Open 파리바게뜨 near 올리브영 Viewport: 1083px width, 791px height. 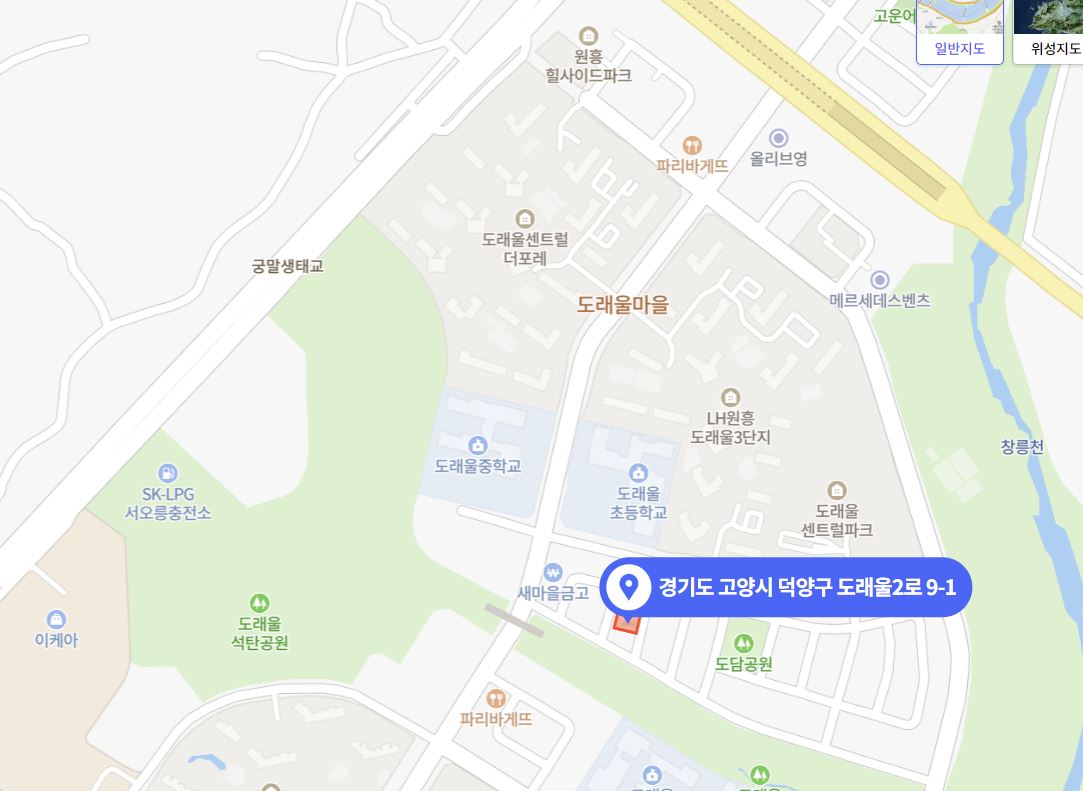(692, 146)
